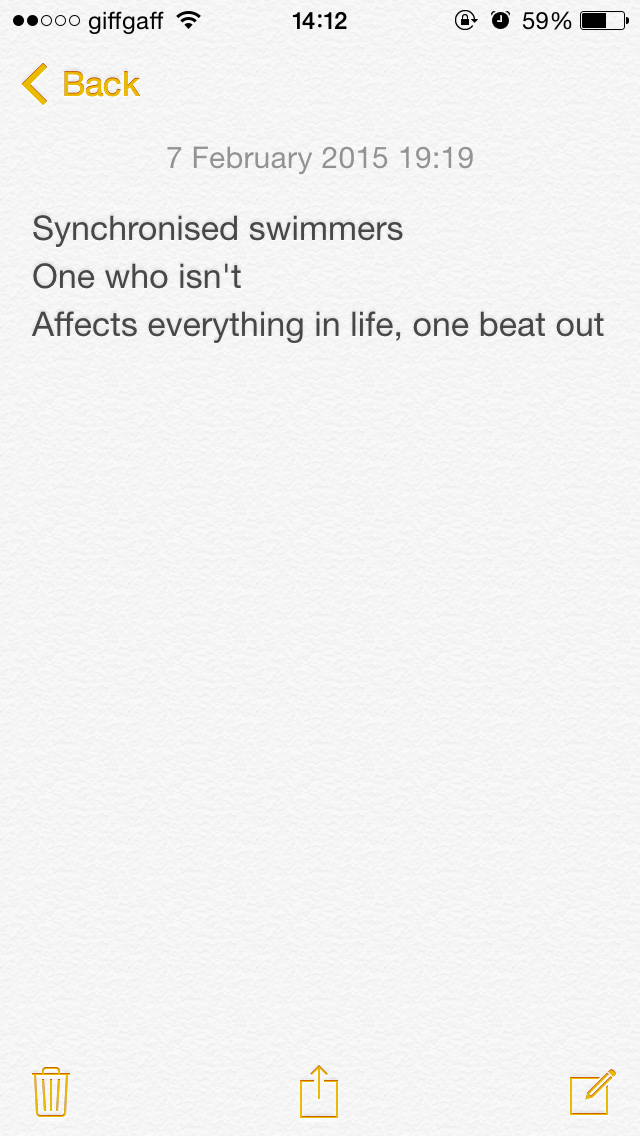Screen dimensions: 640x1136
Task: Go back to the notes list
Action: tap(80, 84)
